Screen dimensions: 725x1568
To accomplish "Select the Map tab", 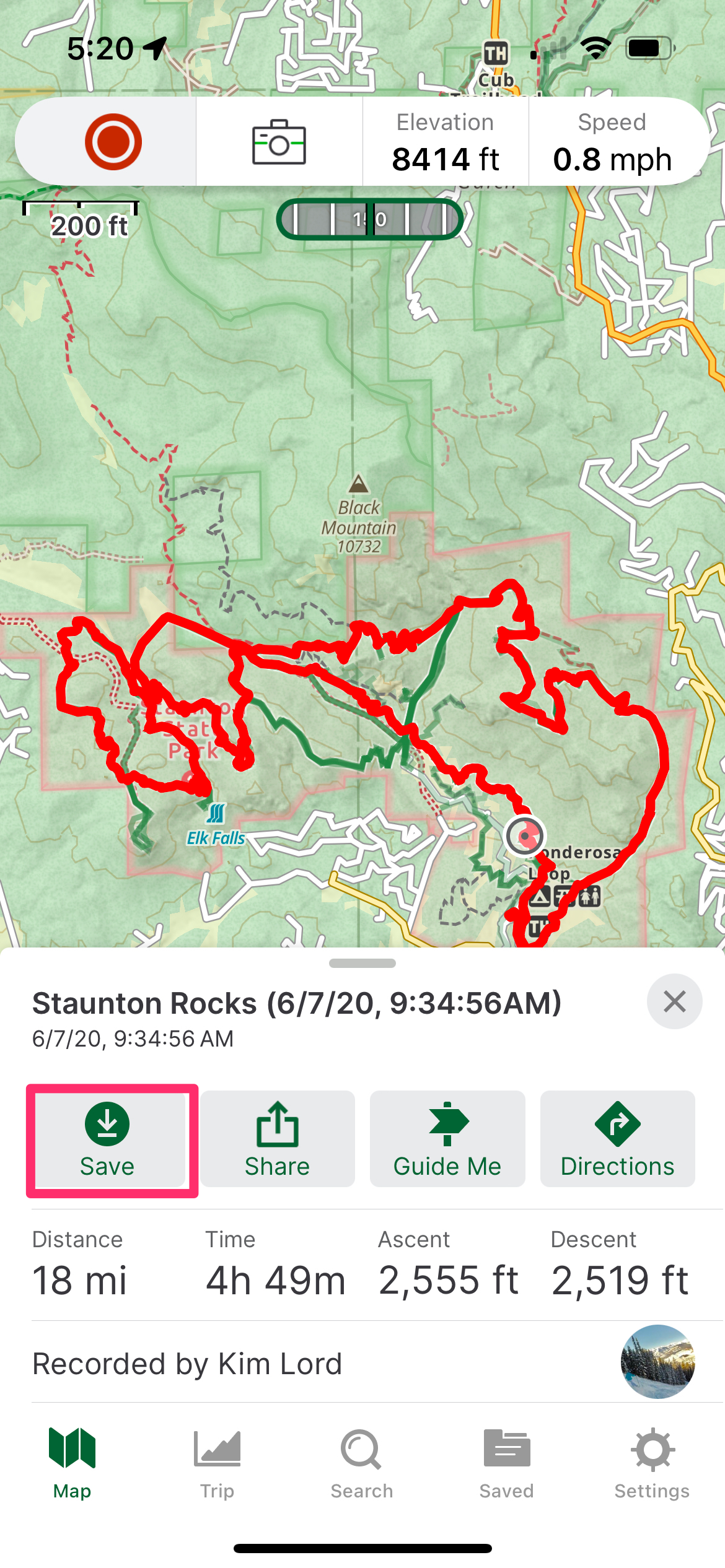I will 72,1463.
